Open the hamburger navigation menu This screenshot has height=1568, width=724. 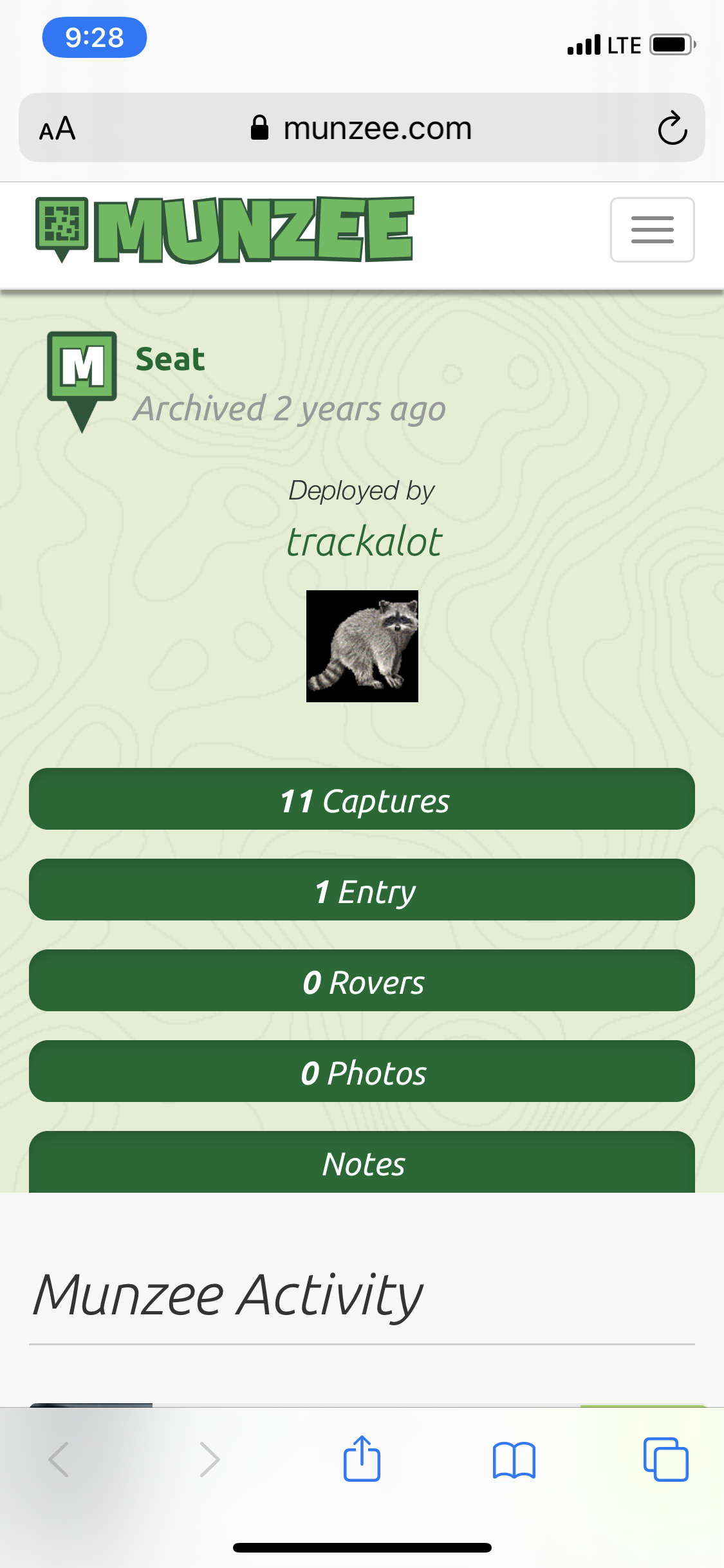click(x=652, y=230)
